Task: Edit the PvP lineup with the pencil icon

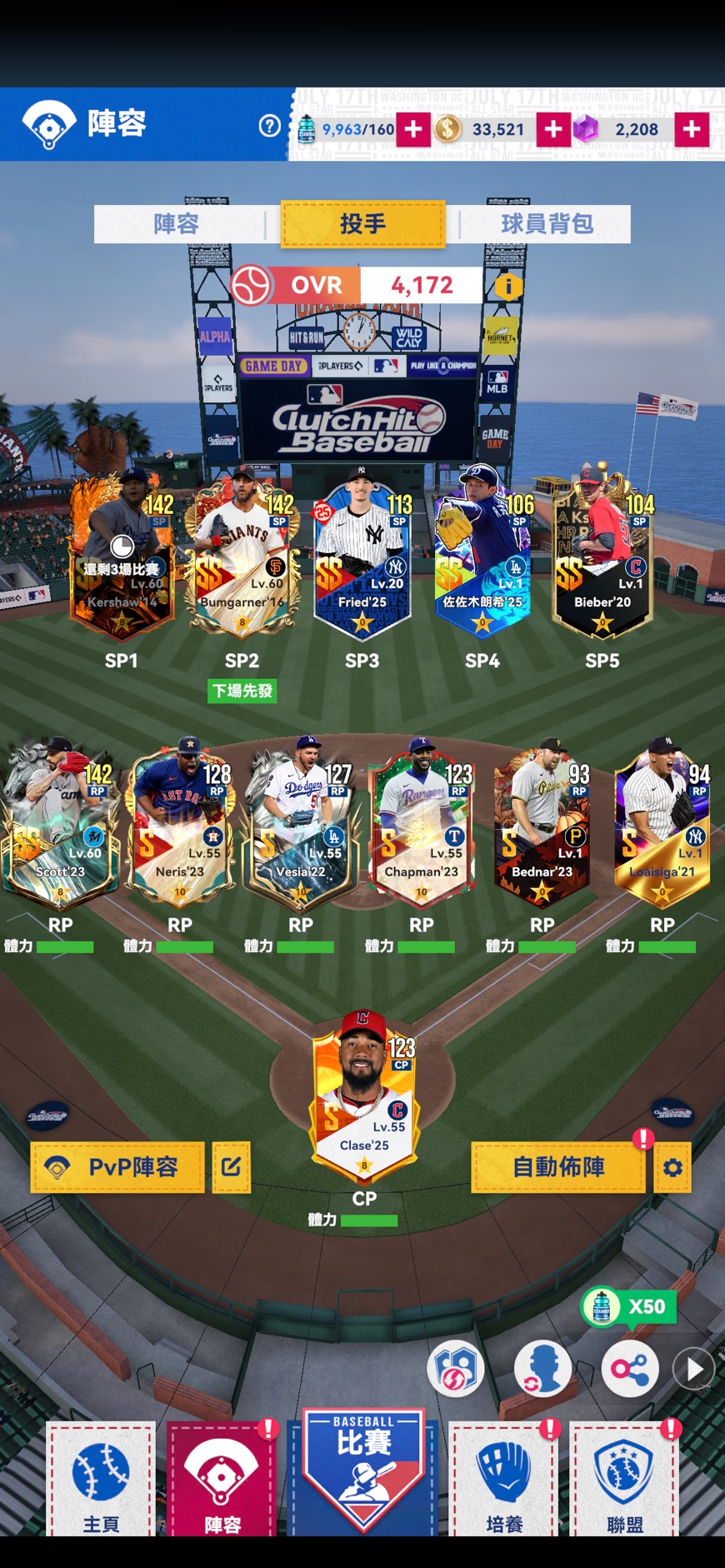Action: (231, 1167)
